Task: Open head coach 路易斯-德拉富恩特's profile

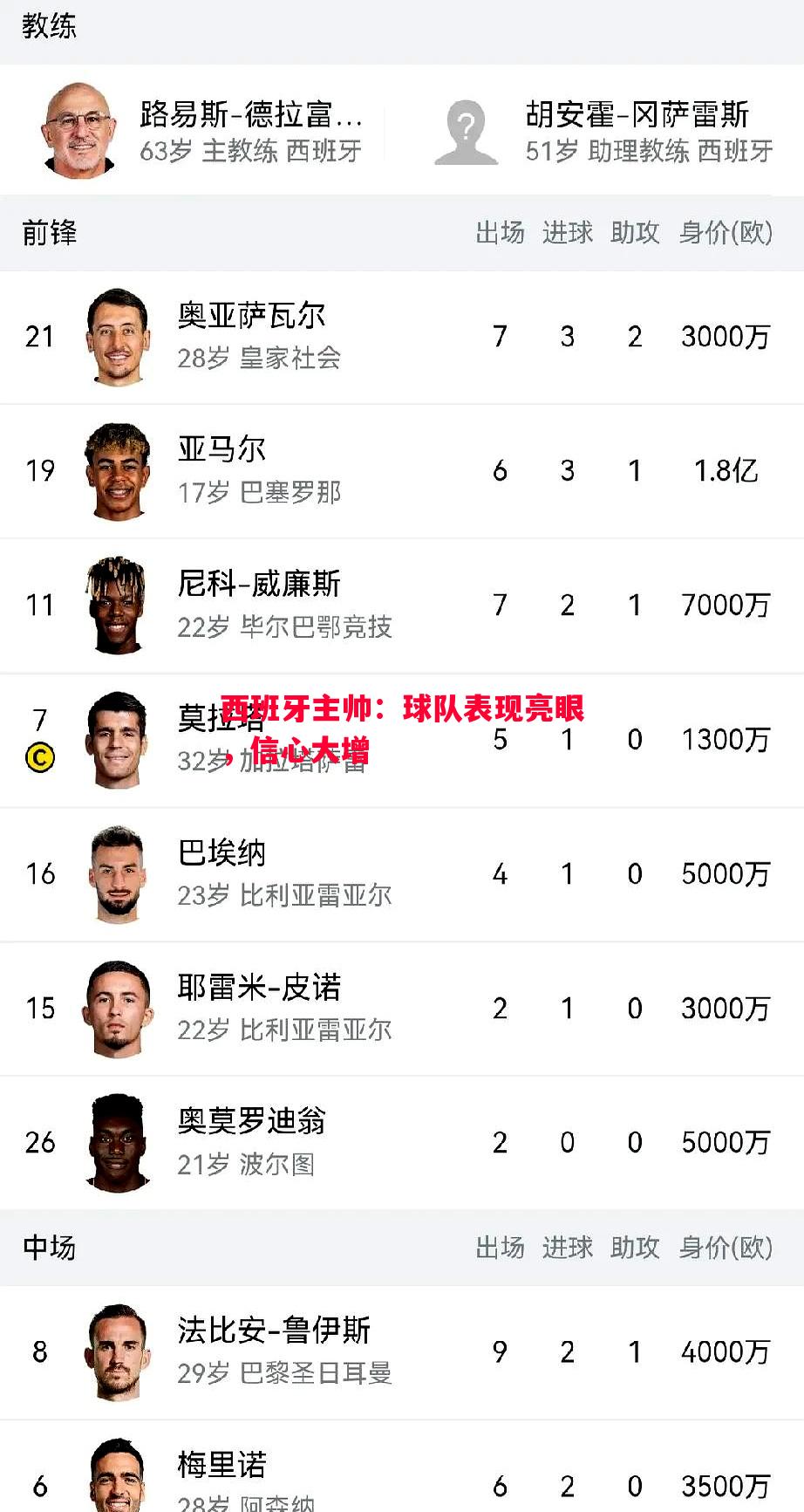Action: tap(209, 131)
